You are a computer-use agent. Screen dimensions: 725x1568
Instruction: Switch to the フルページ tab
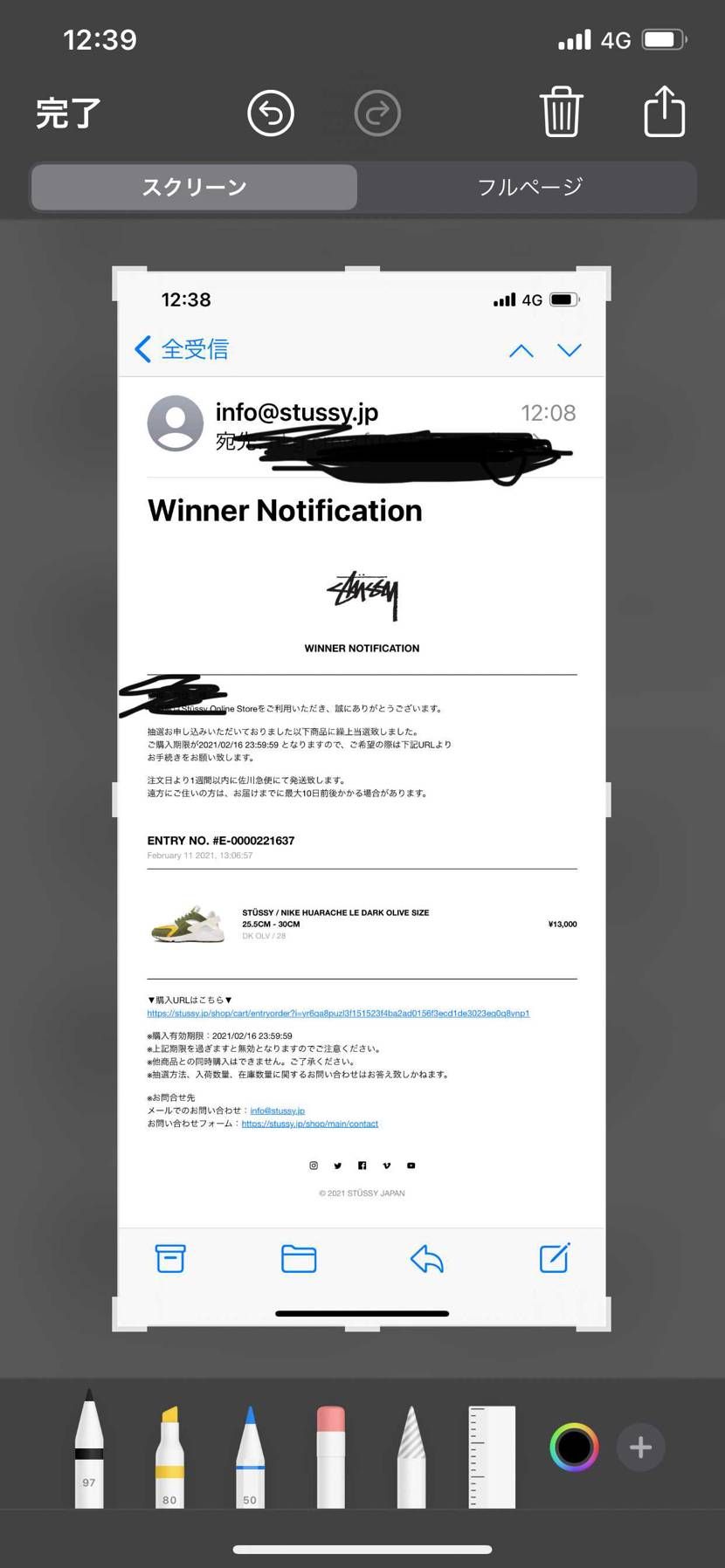[529, 187]
